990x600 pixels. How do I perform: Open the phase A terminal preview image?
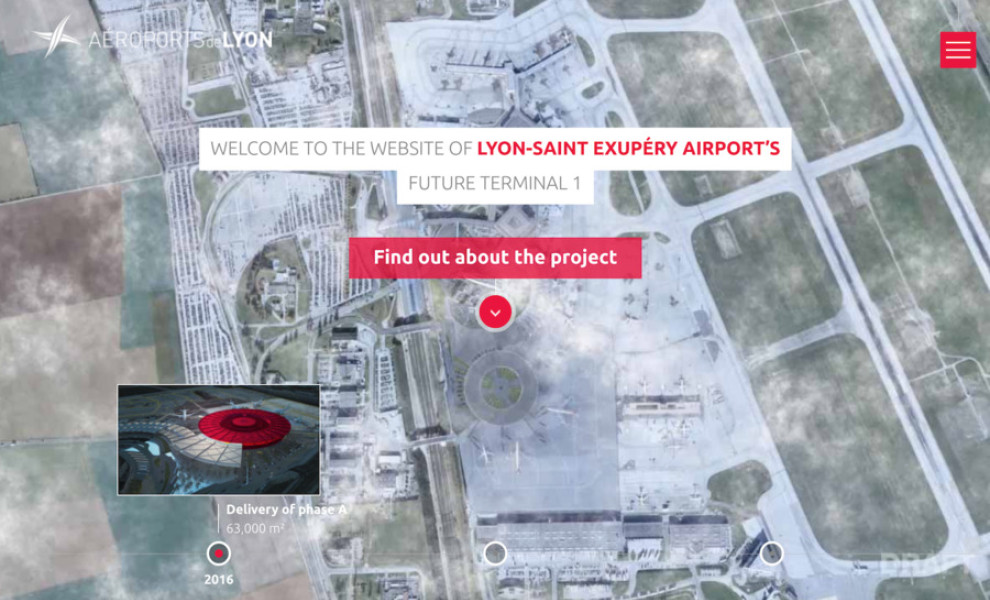219,440
